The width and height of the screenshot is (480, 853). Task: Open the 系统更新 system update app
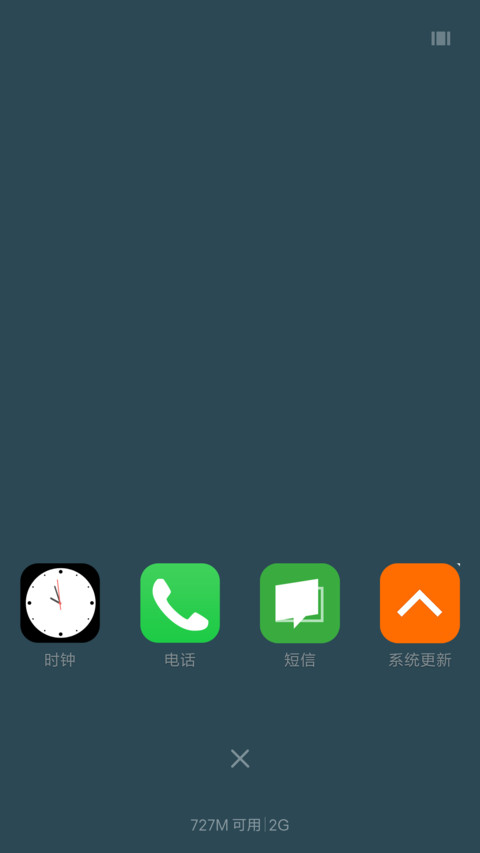click(420, 603)
